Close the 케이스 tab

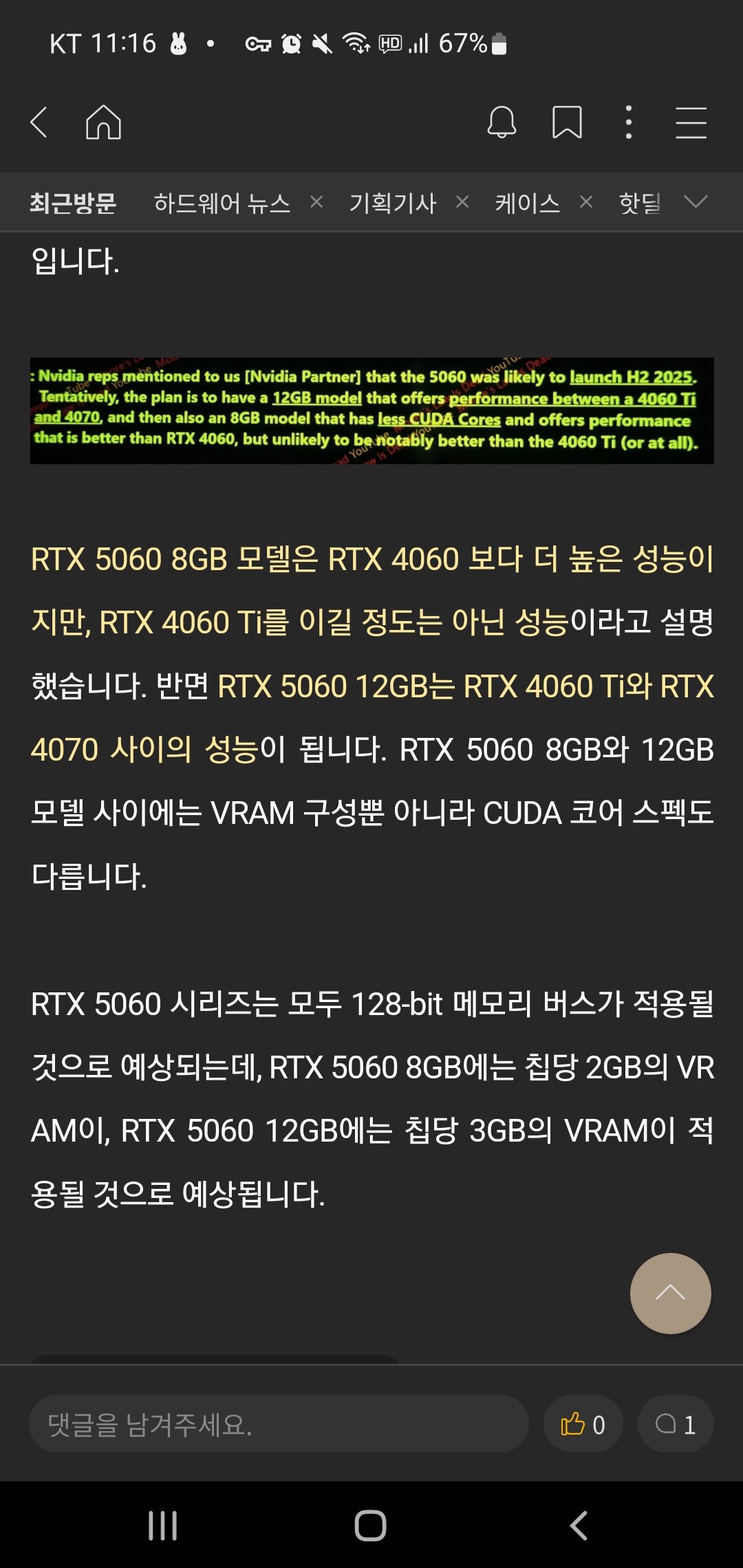(586, 202)
